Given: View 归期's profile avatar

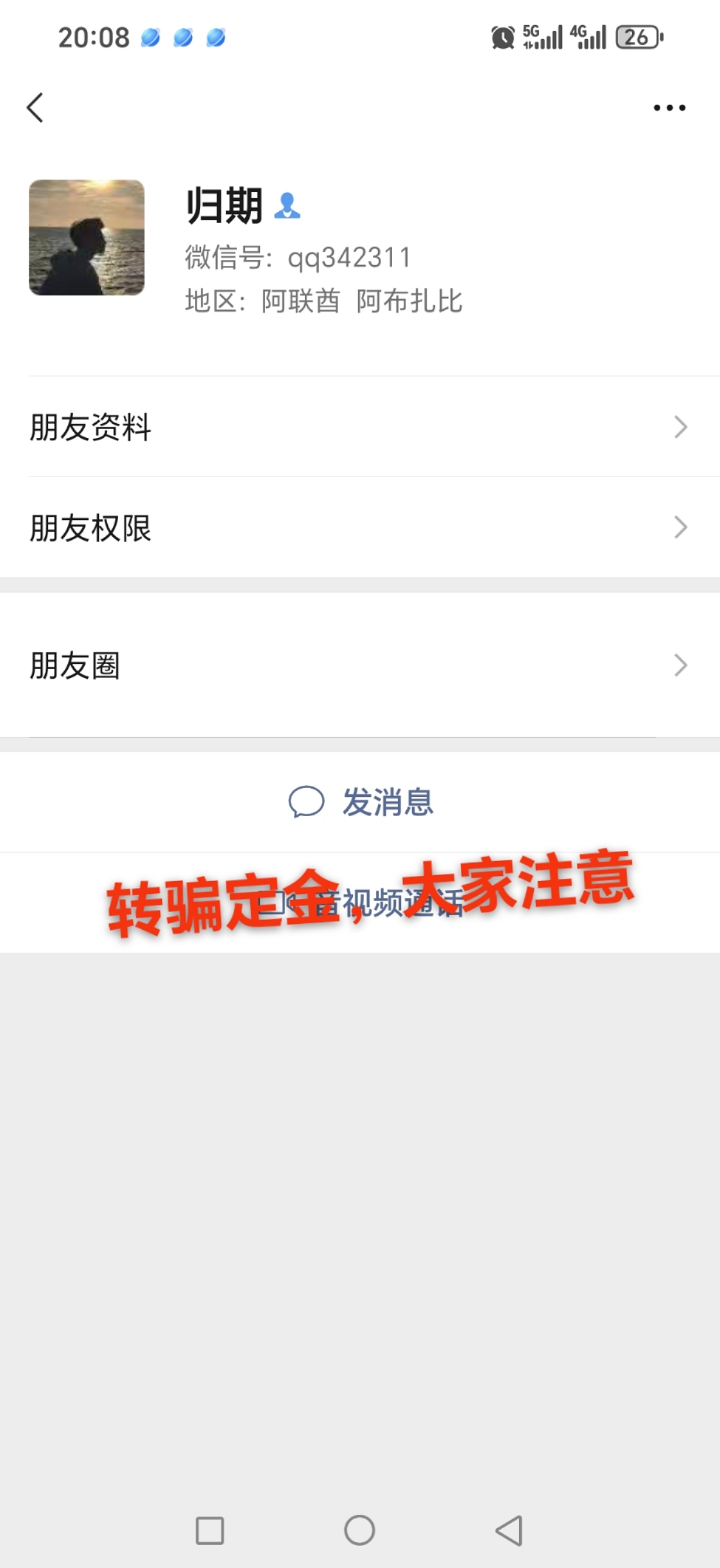Looking at the screenshot, I should coord(87,238).
